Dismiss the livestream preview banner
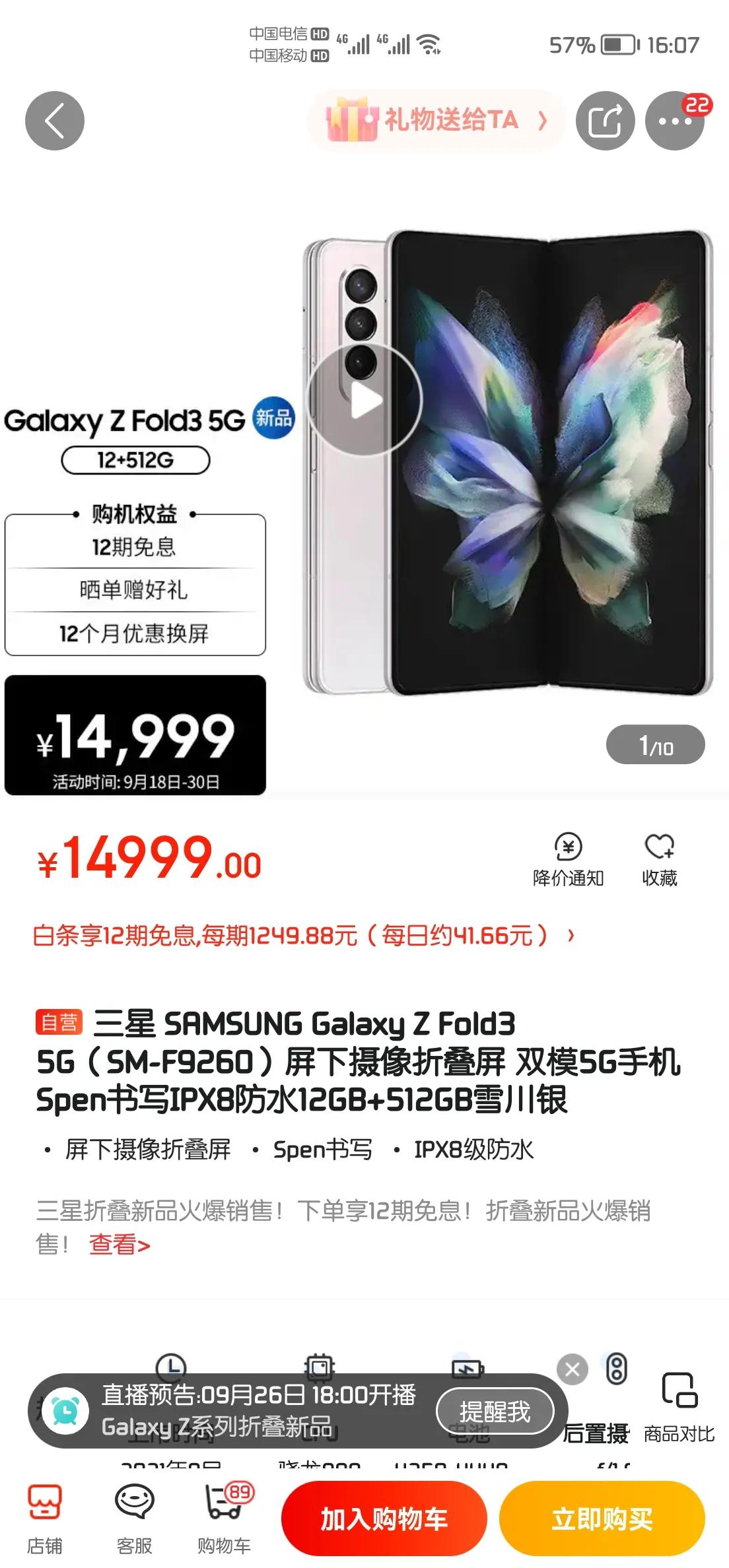Image resolution: width=729 pixels, height=1568 pixels. 573,1370
